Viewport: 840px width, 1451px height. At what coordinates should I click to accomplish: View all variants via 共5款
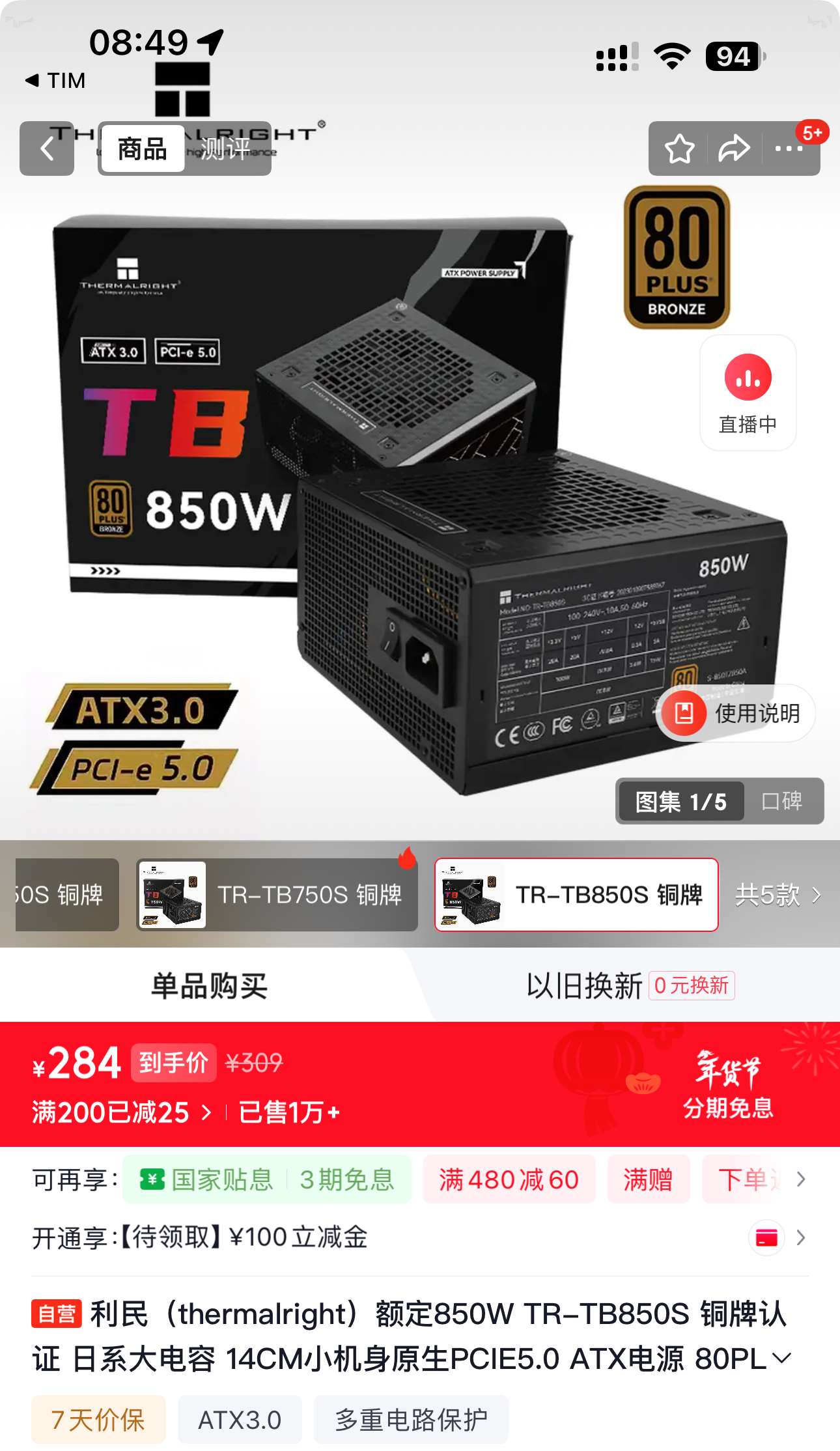tap(777, 895)
